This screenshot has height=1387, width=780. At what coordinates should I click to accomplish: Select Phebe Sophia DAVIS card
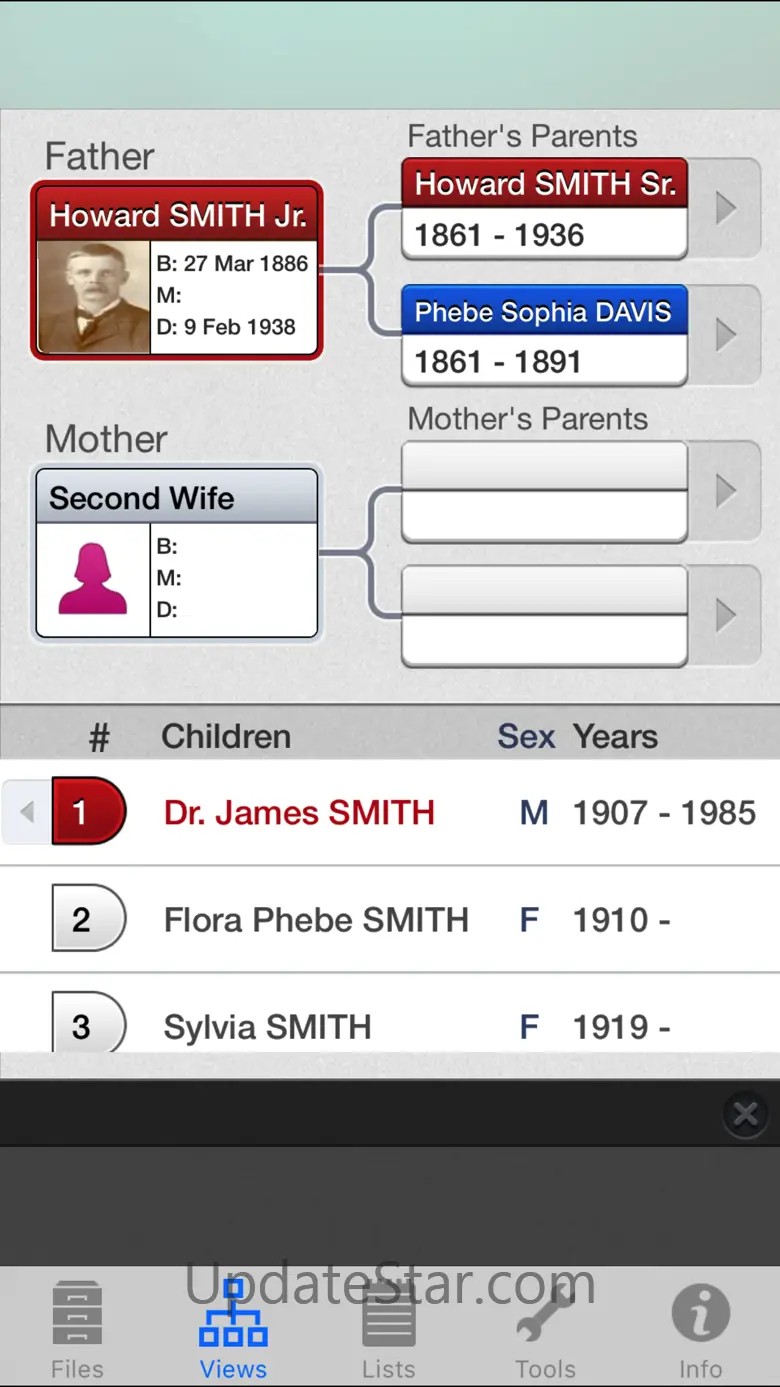pos(544,336)
